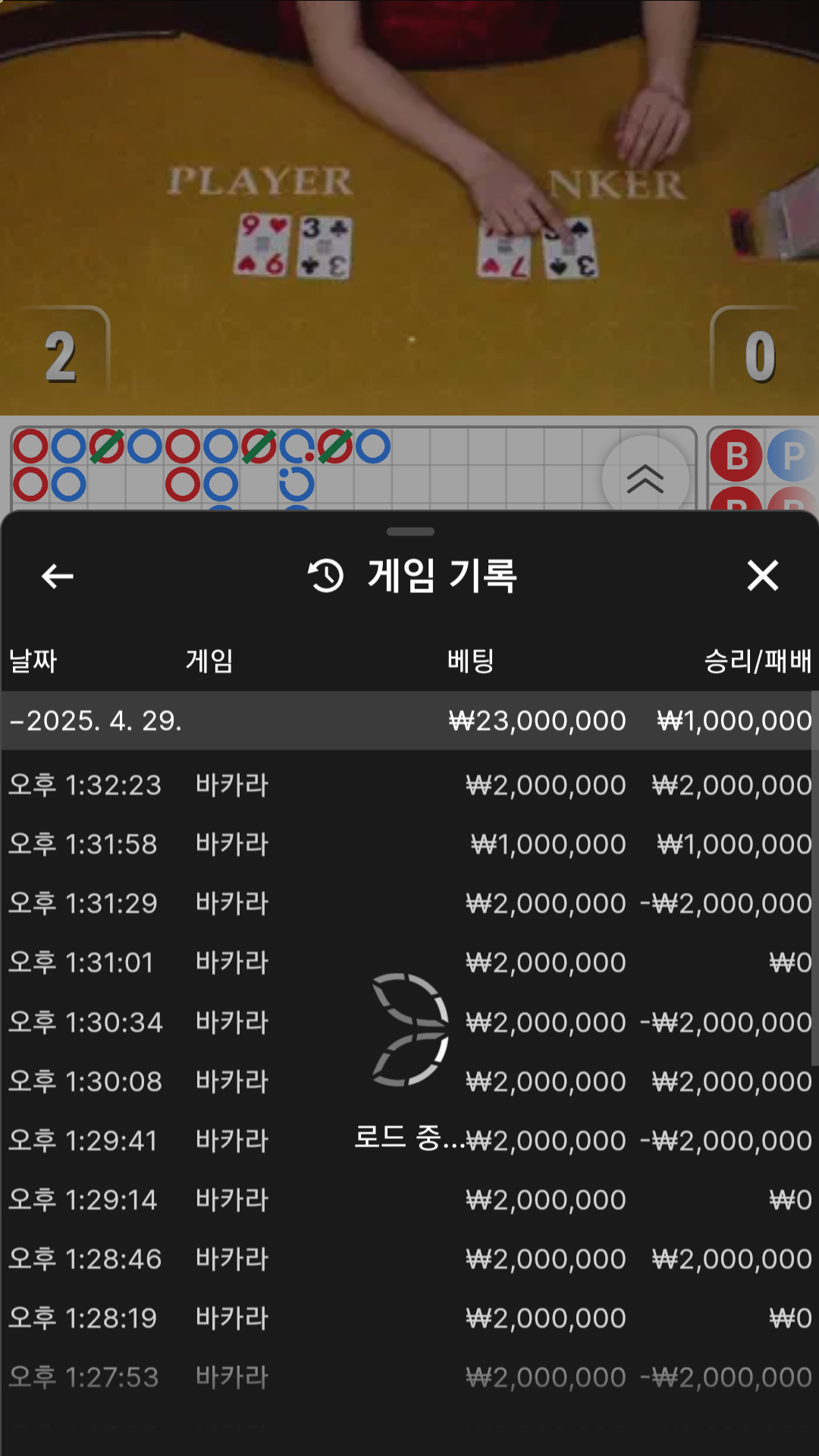
Task: Open the 오후 1:28:46 바카라 record
Action: click(409, 1259)
